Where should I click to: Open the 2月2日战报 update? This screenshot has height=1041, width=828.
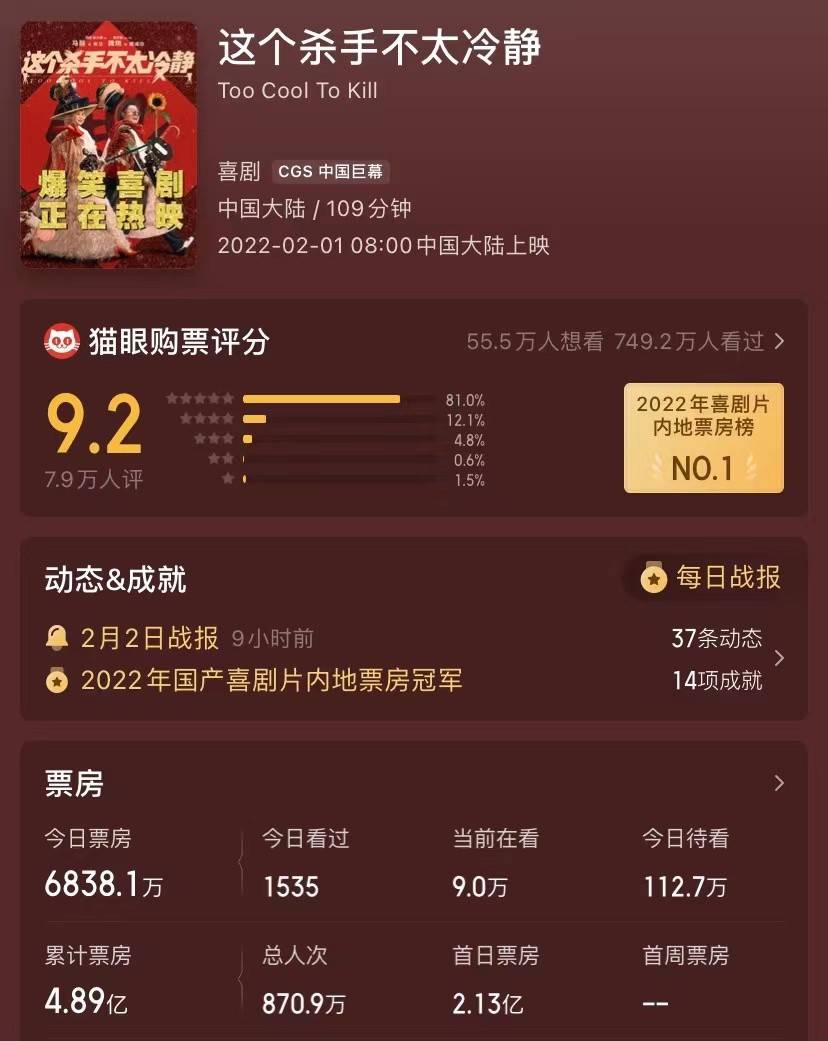(150, 638)
